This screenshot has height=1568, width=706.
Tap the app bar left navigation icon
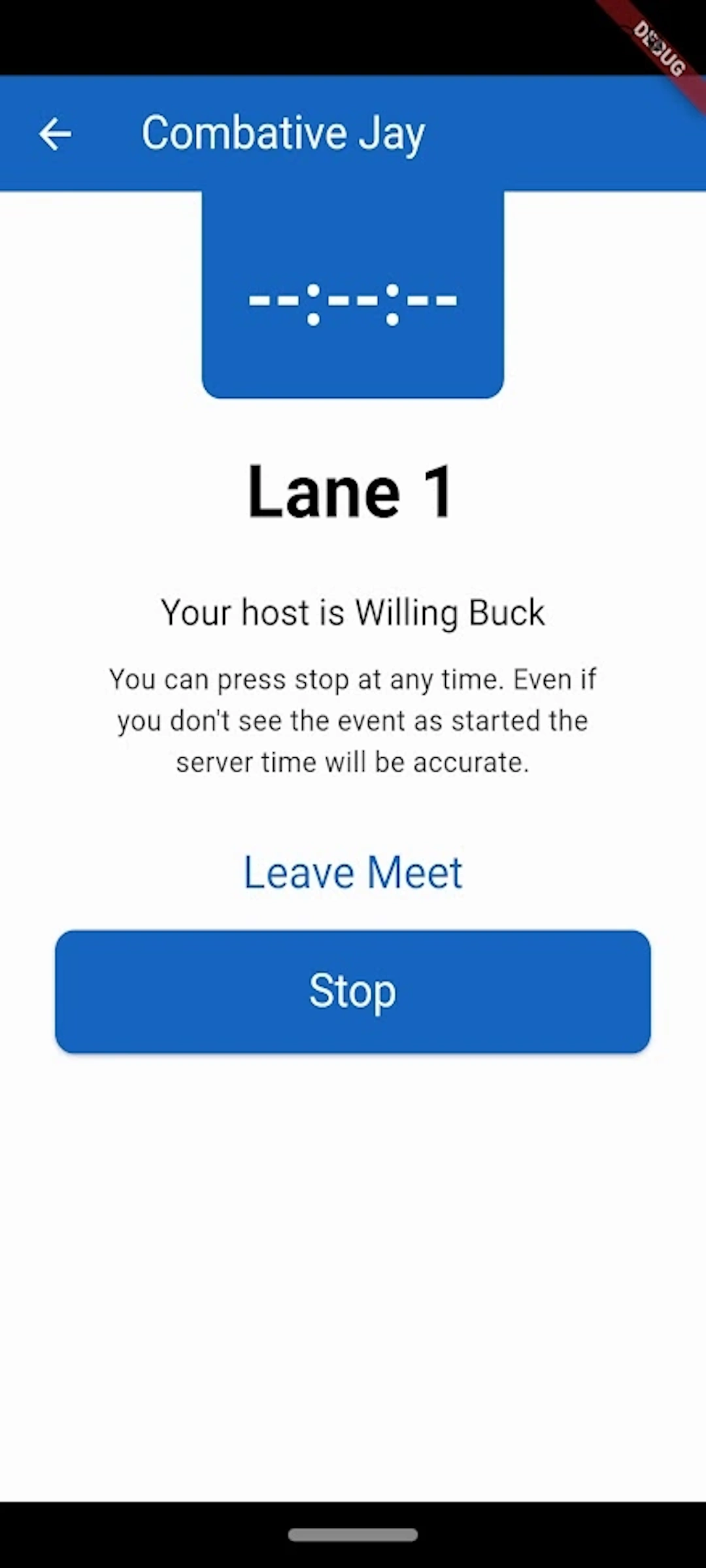pos(55,133)
